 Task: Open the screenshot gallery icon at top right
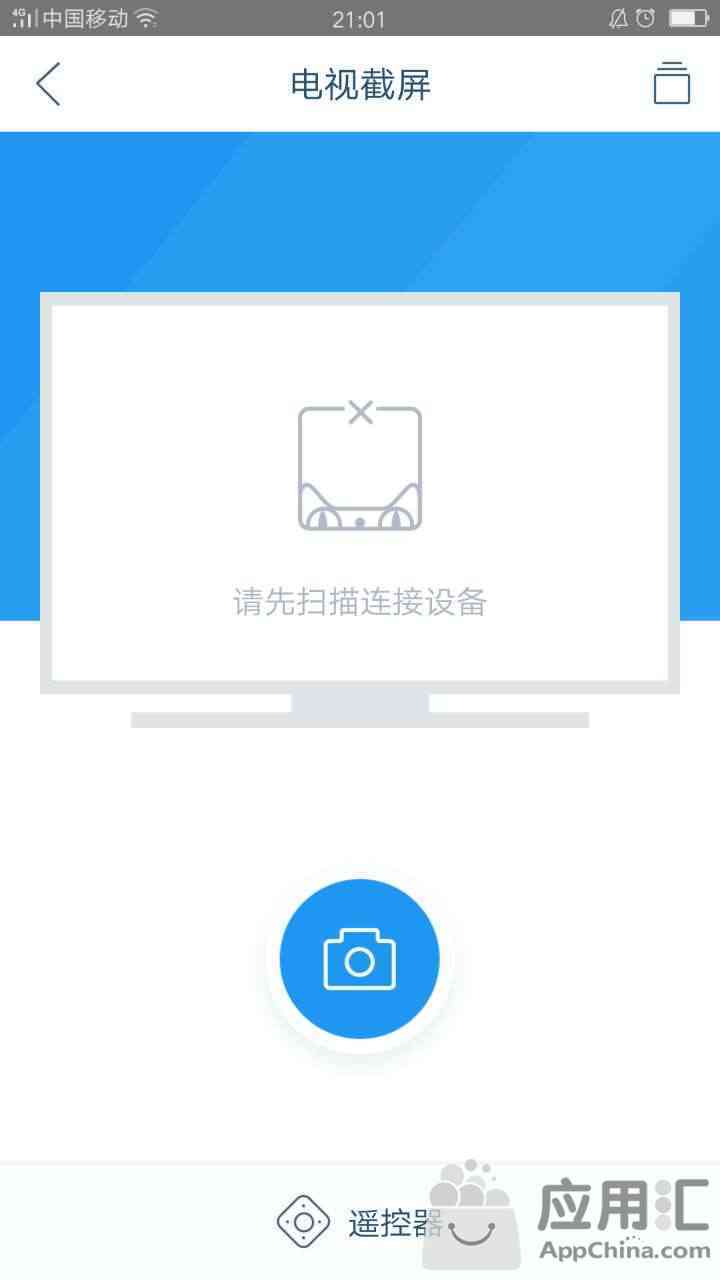pos(672,83)
